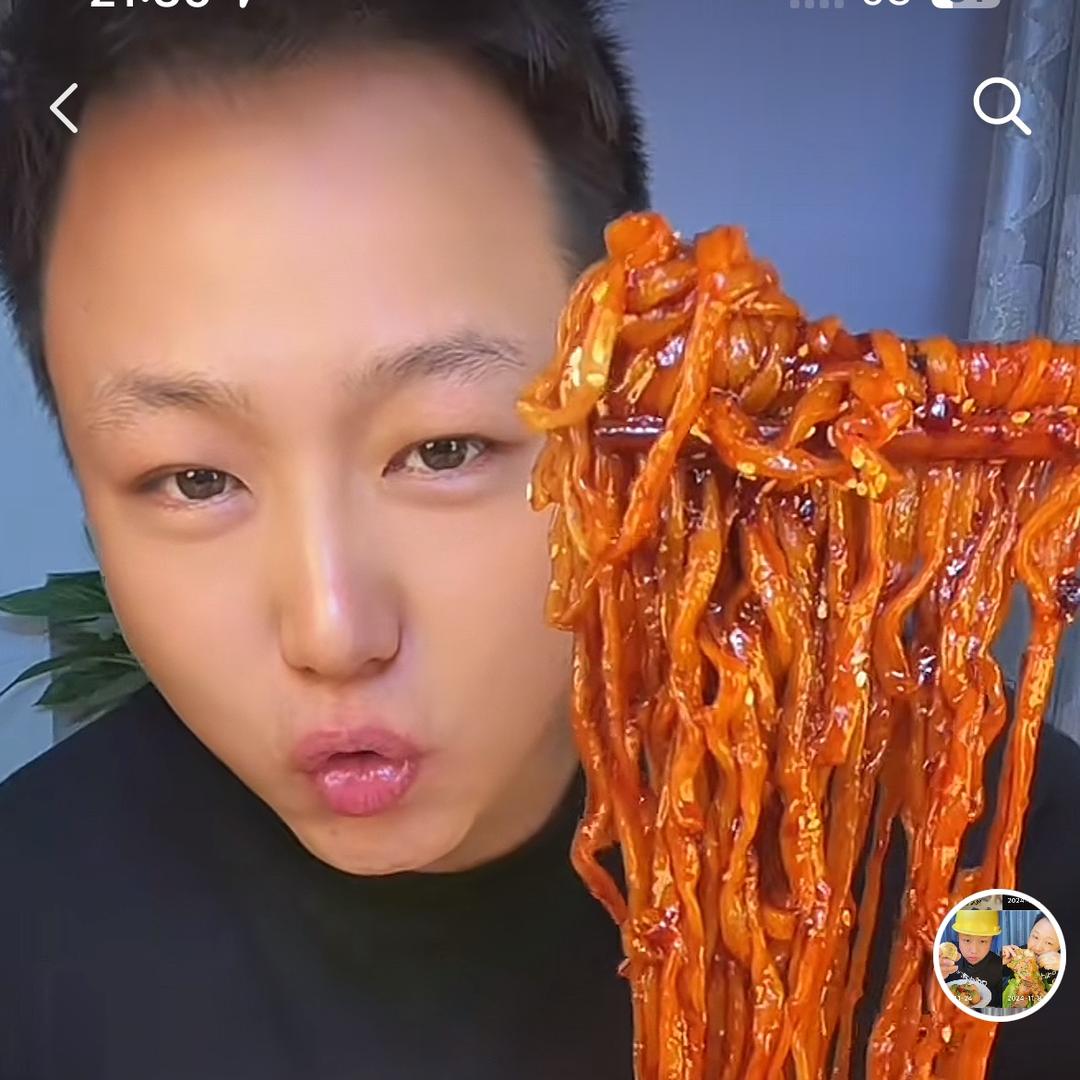1080x1080 pixels.
Task: Open search with the magnifier icon
Action: click(1001, 105)
